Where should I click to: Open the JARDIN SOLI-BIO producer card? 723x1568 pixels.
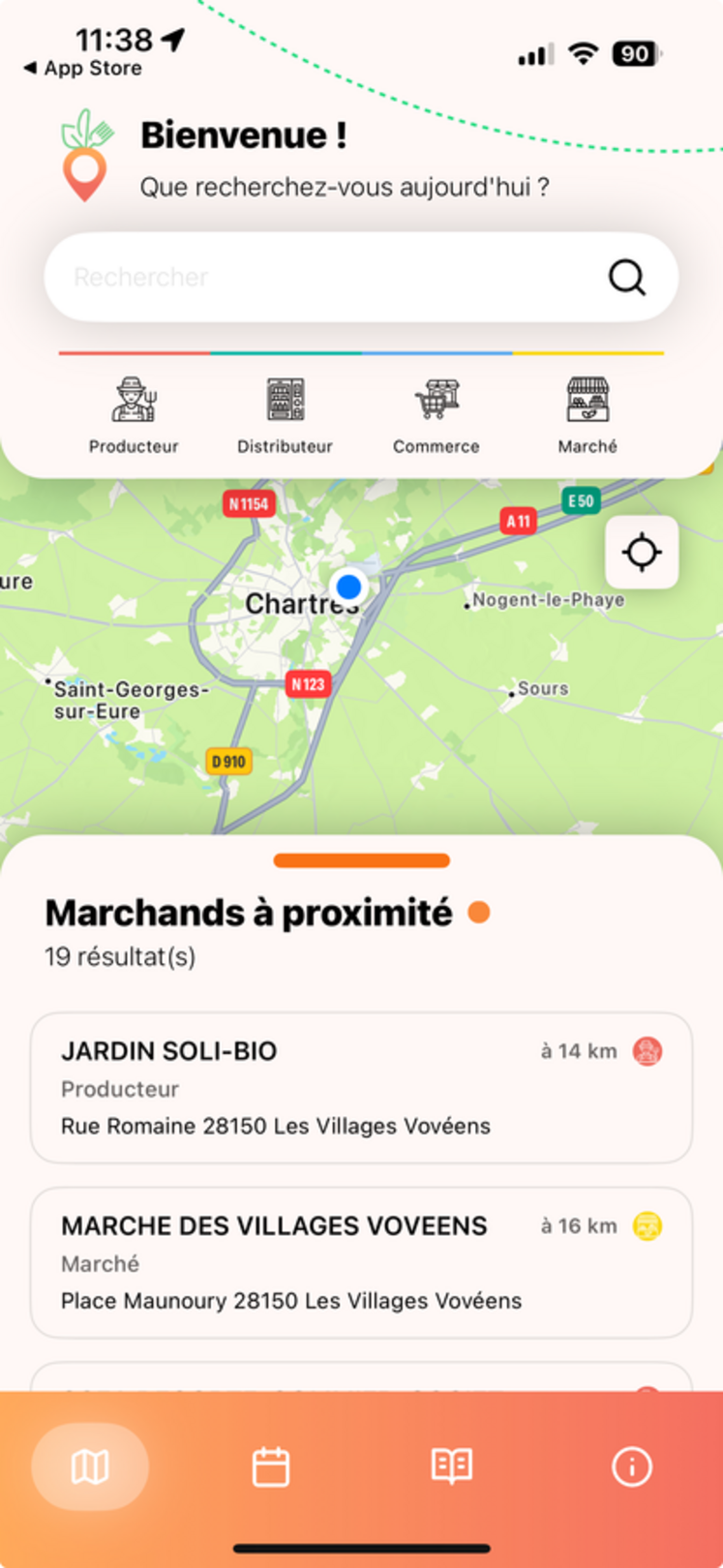361,1086
